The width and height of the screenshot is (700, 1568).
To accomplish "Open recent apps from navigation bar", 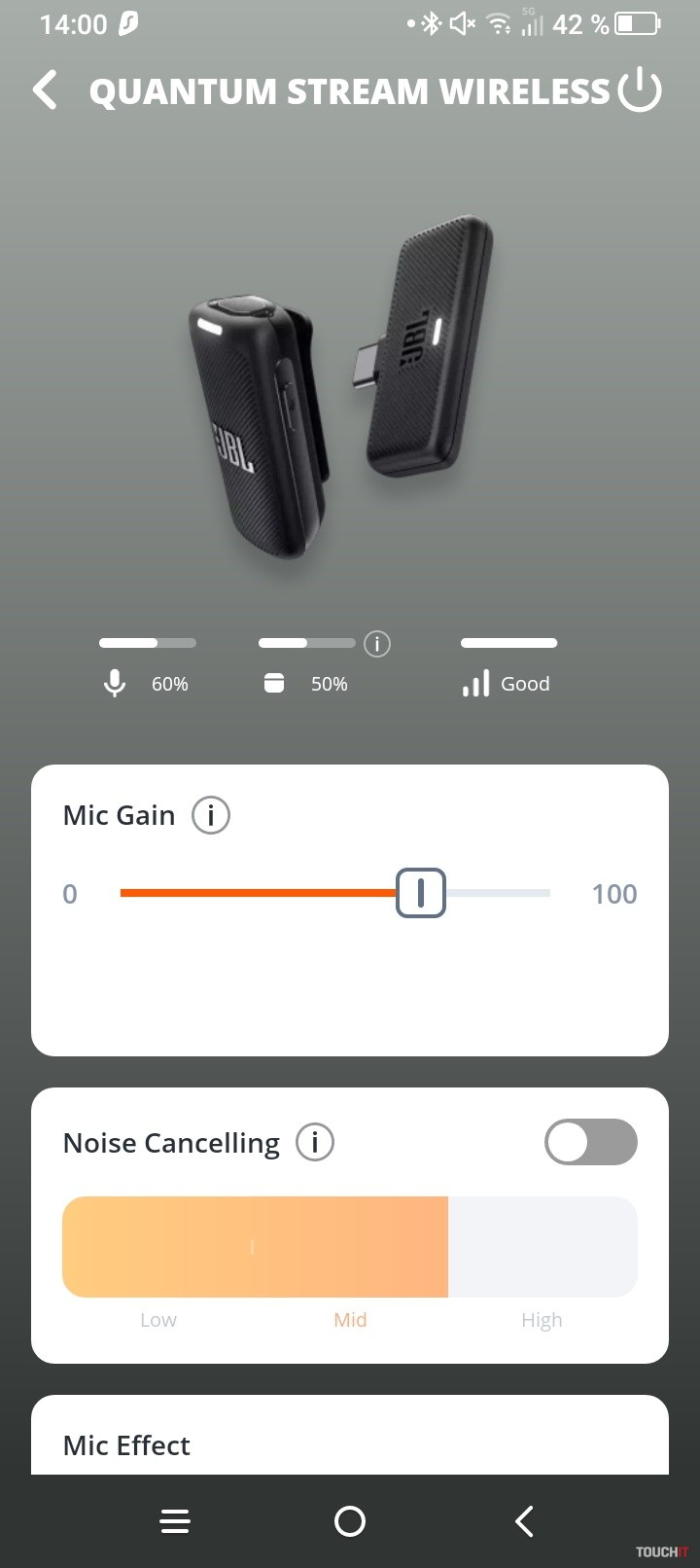I will click(x=175, y=1521).
